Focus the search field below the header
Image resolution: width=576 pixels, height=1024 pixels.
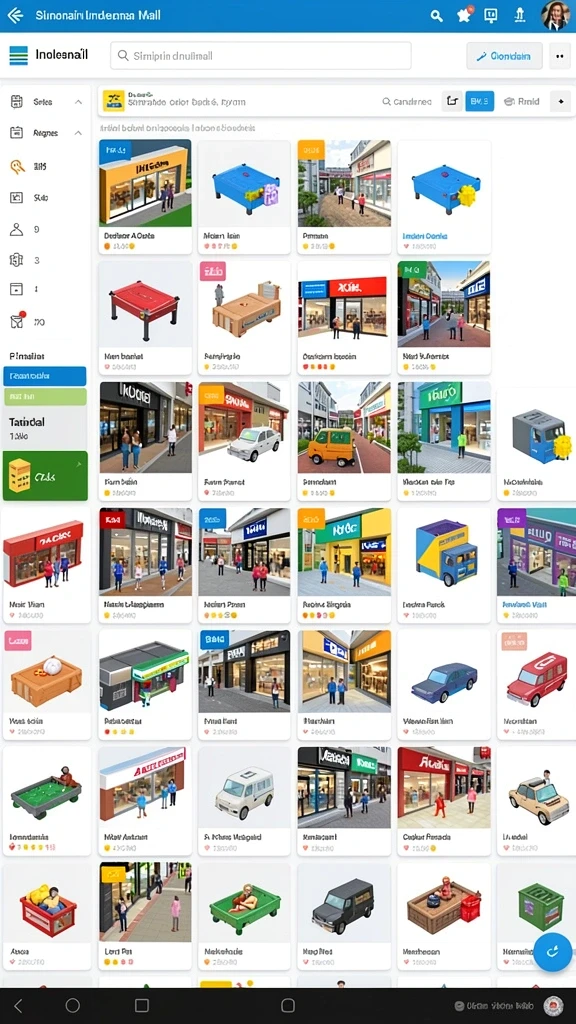(x=261, y=56)
